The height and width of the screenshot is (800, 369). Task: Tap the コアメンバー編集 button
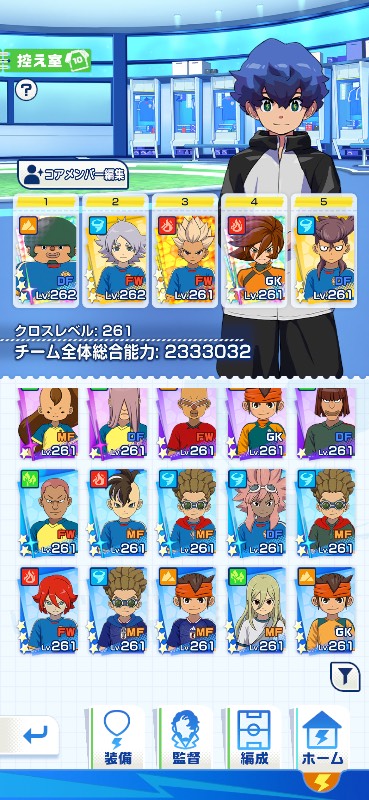(73, 176)
